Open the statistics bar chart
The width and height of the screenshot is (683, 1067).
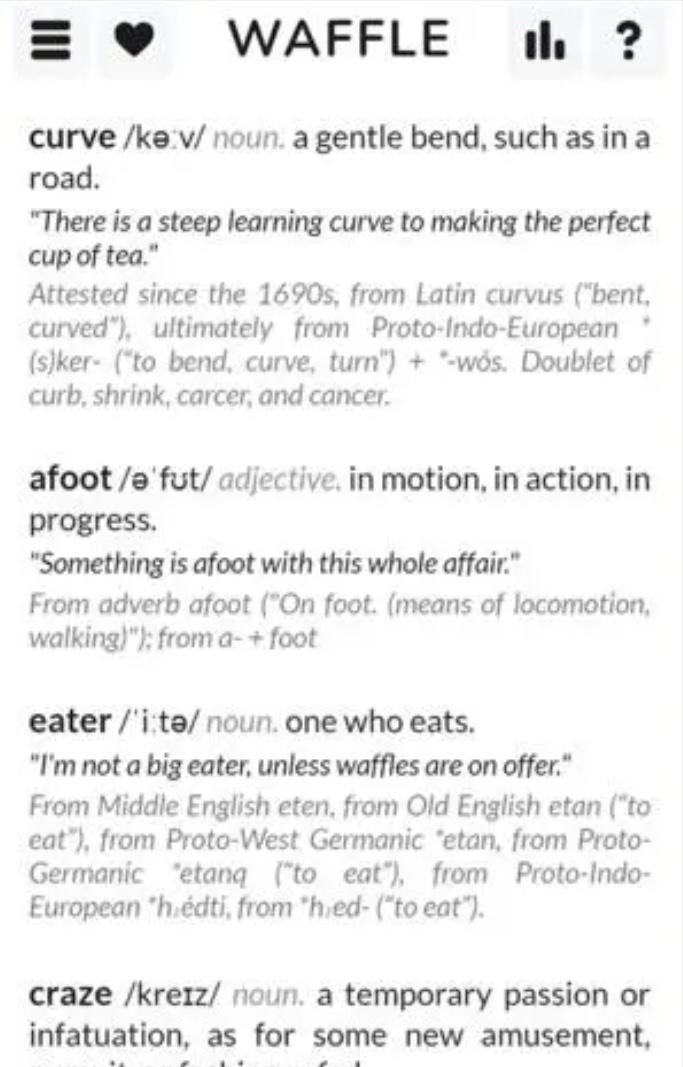[x=544, y=42]
